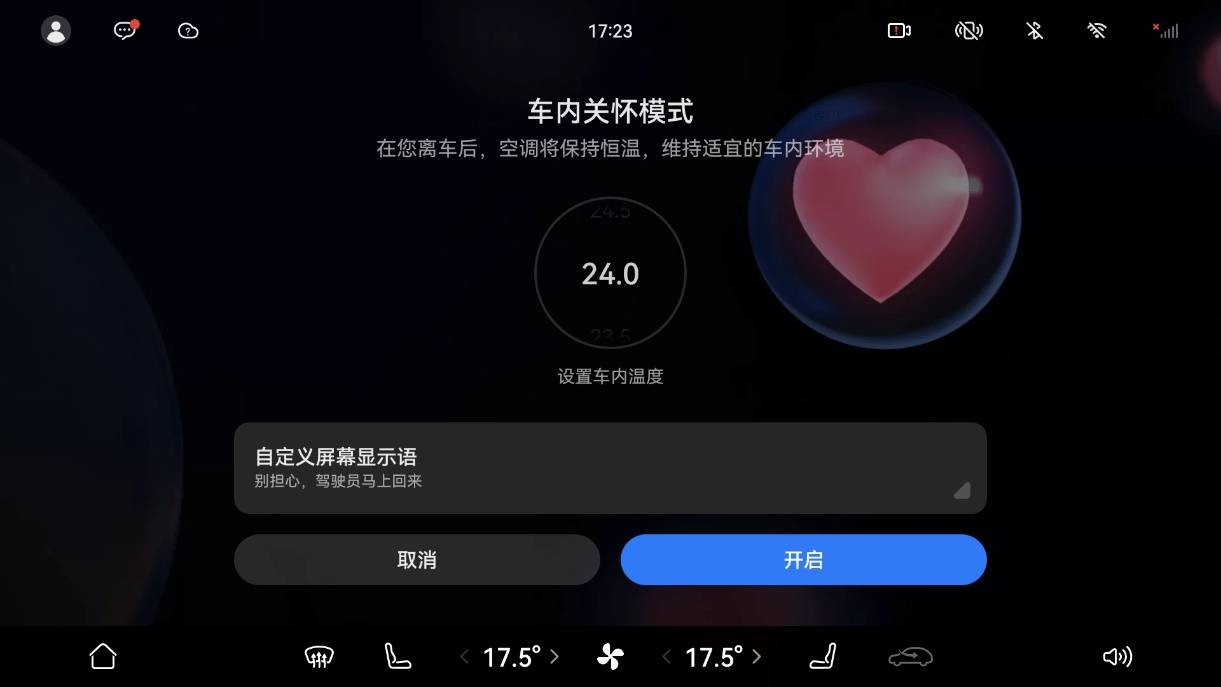Toggle the windshield defrost

(318, 657)
